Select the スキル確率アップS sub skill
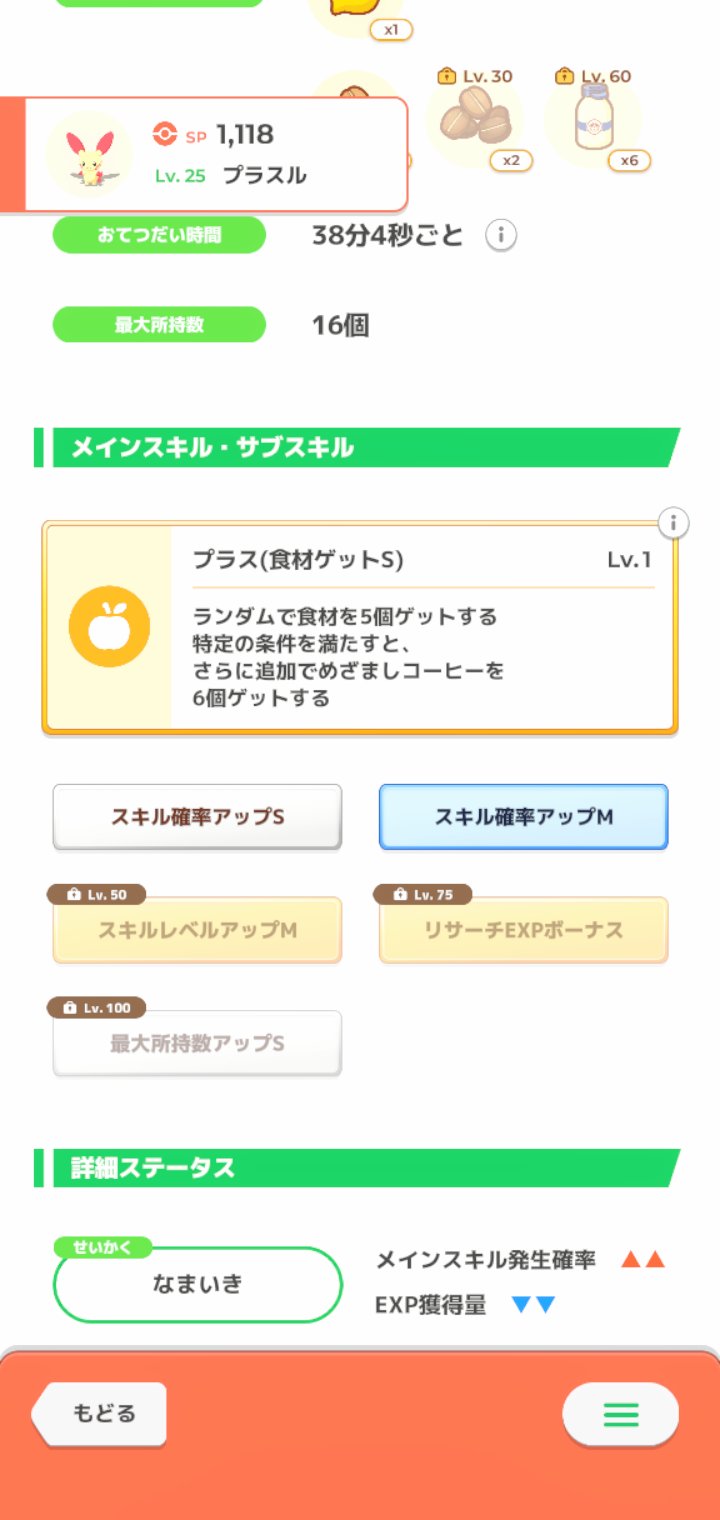 (x=197, y=817)
